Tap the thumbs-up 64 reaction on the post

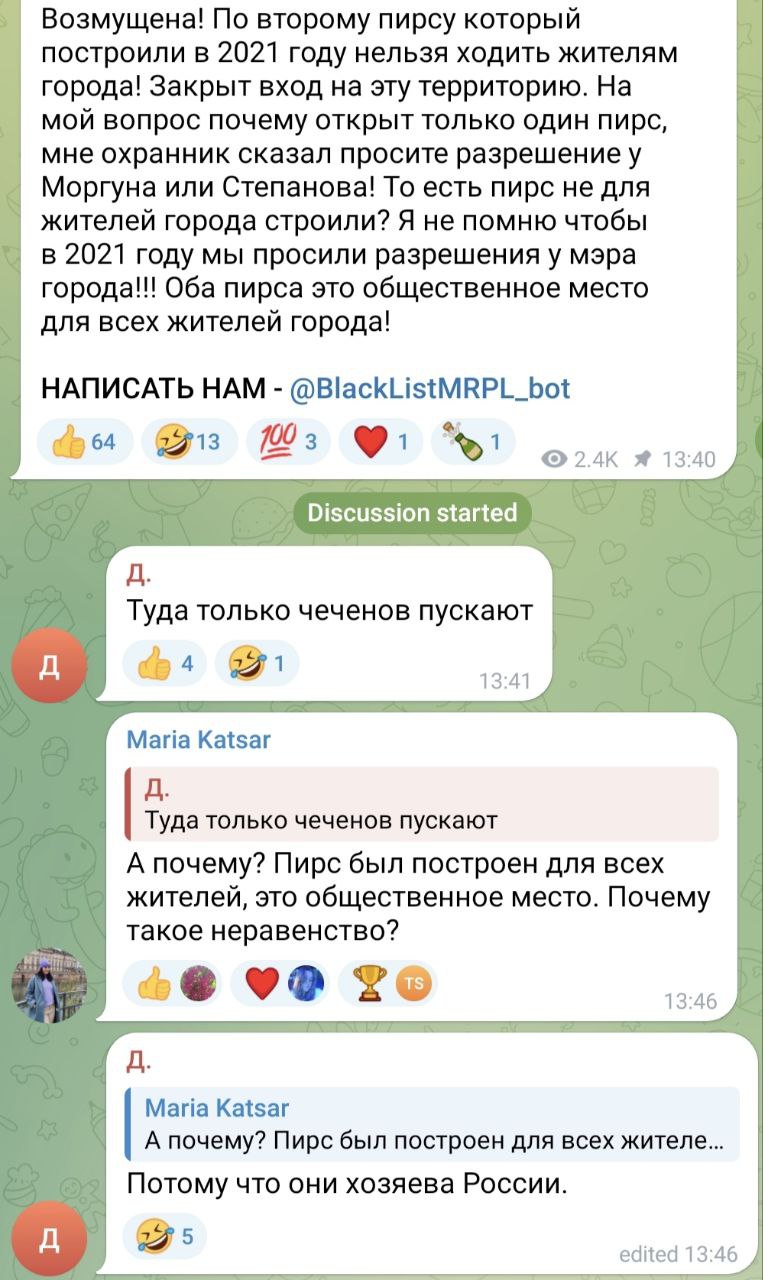point(85,442)
